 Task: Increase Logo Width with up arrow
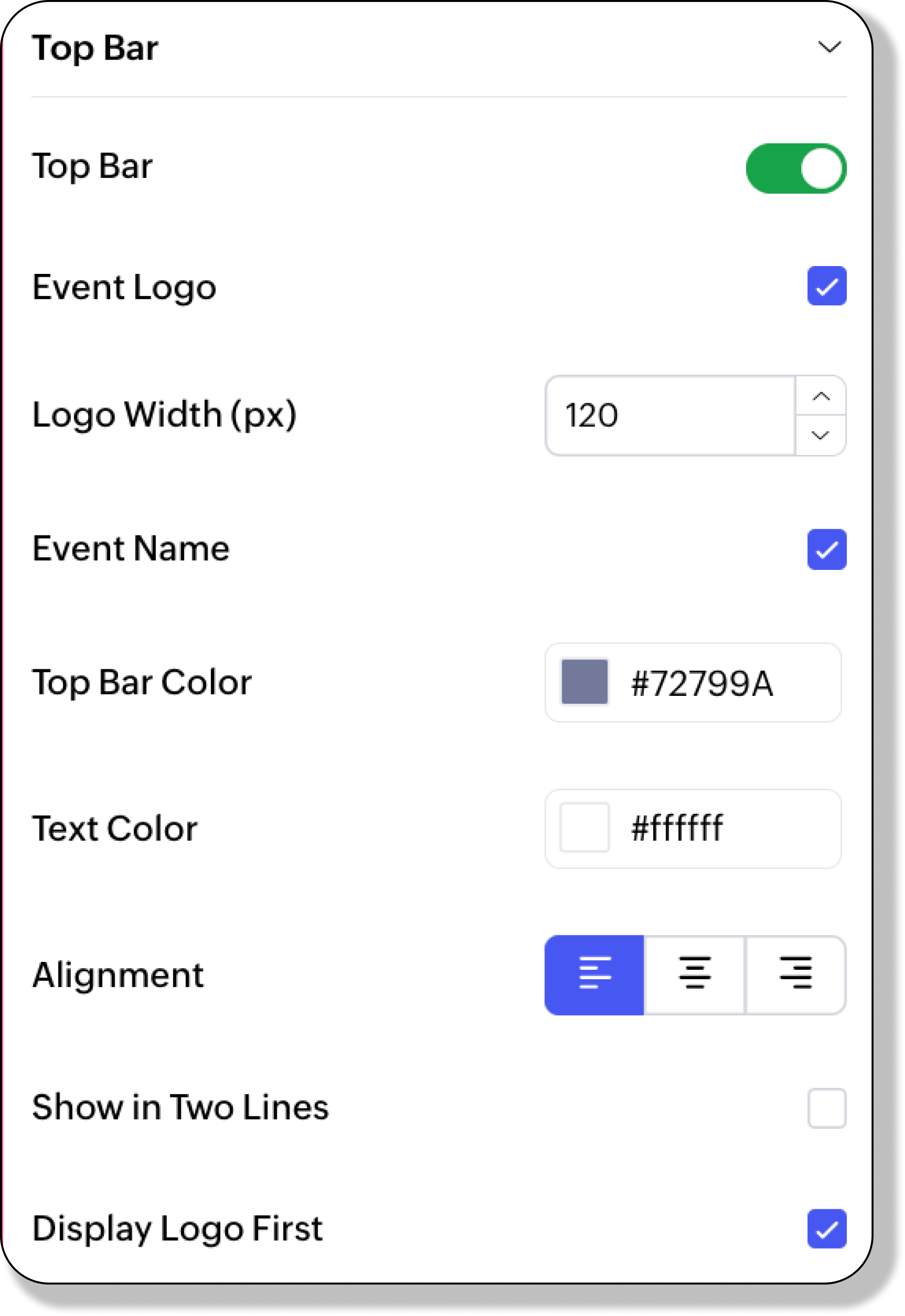(820, 396)
